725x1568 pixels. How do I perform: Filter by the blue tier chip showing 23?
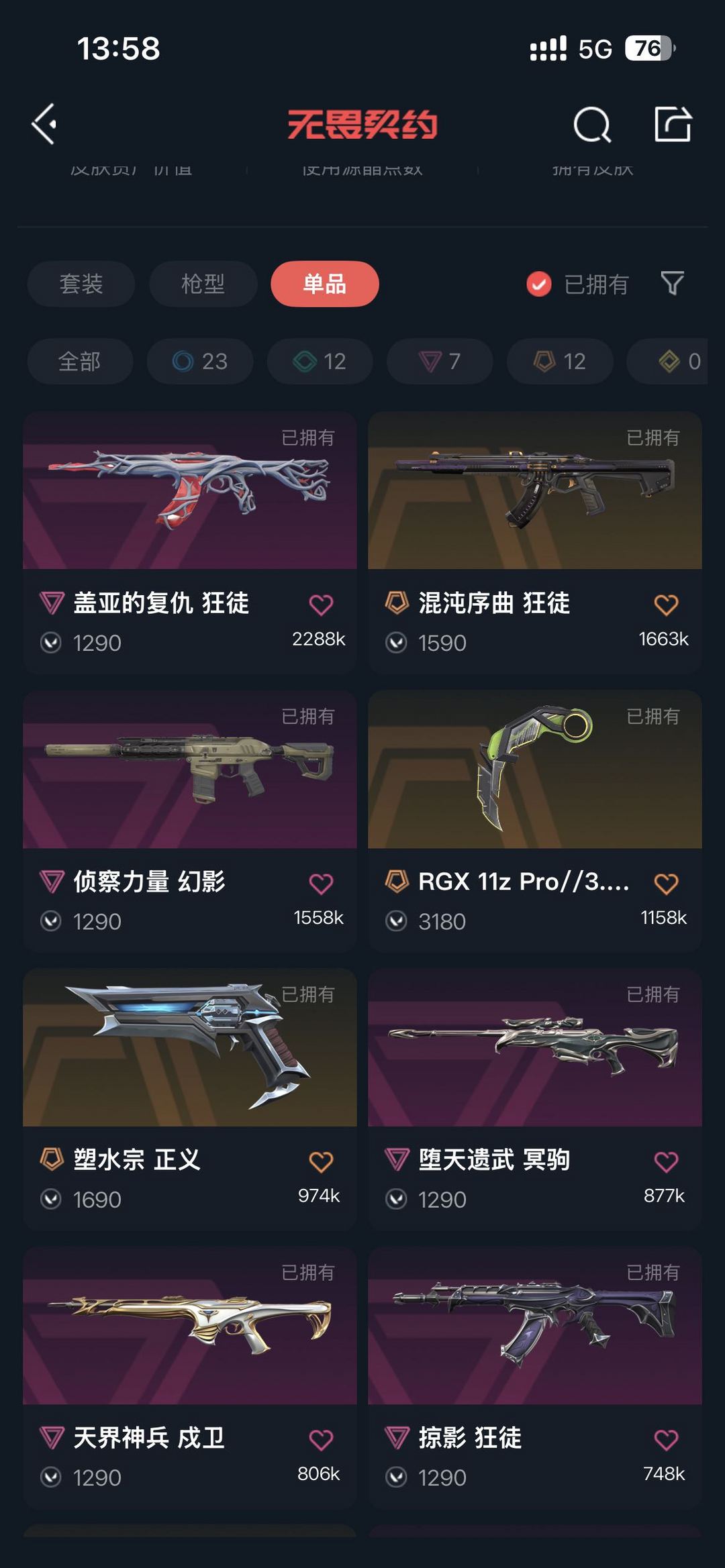200,362
